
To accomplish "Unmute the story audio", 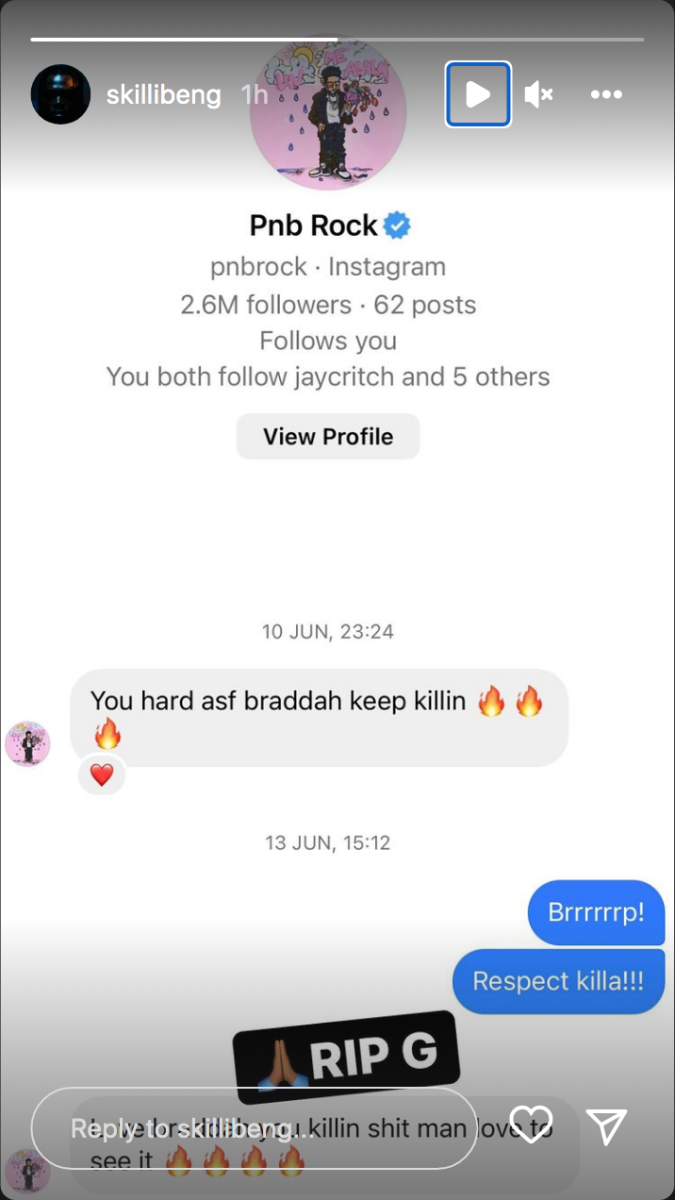I will pos(539,95).
